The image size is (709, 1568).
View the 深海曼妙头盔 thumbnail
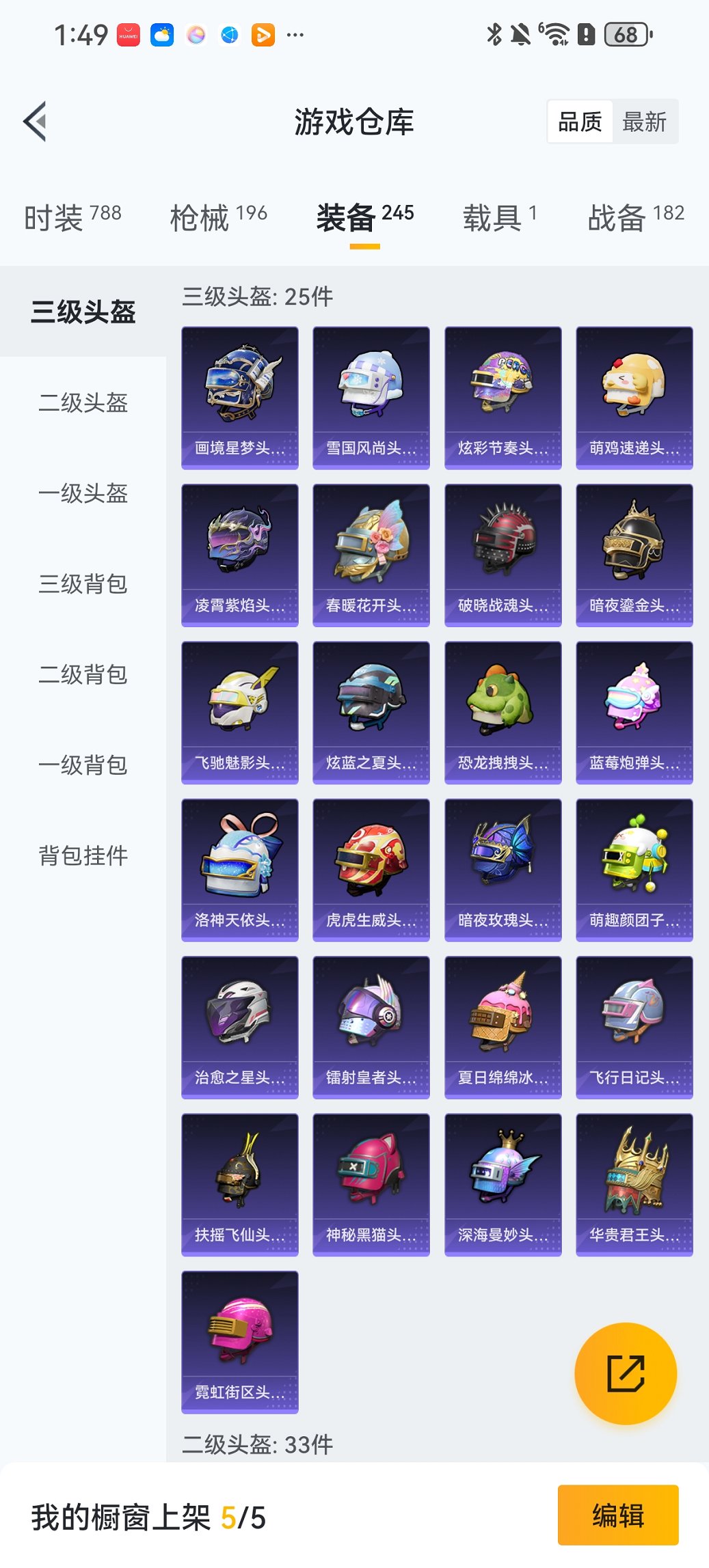click(x=503, y=1182)
